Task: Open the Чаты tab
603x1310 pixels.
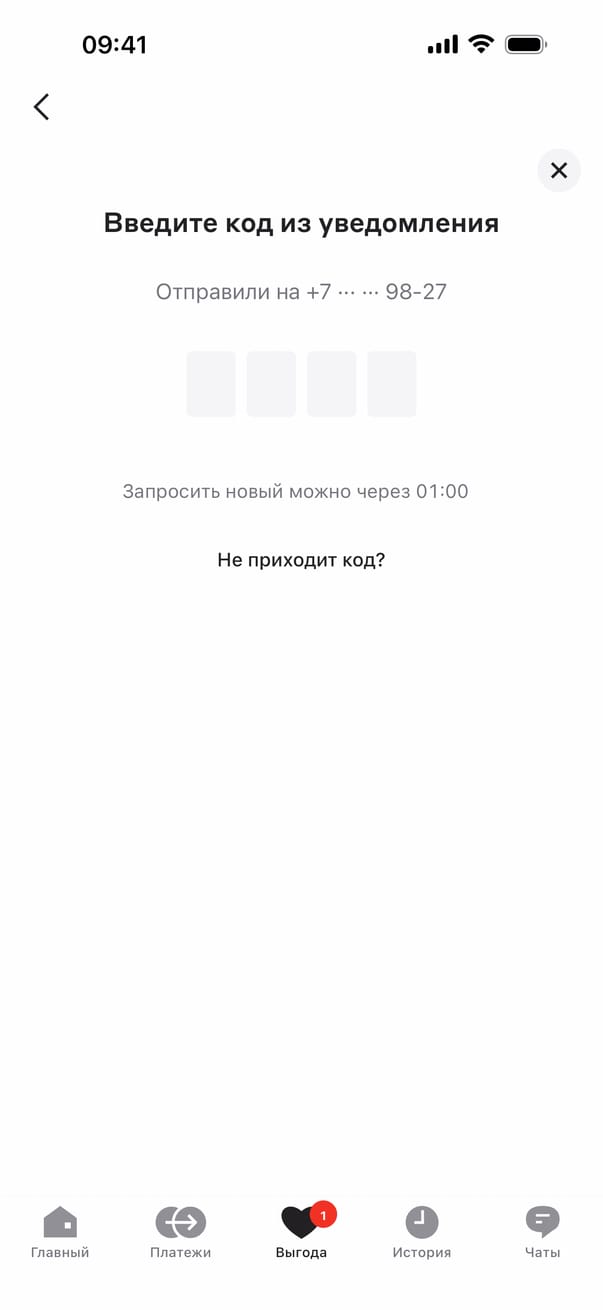Action: point(542,1232)
